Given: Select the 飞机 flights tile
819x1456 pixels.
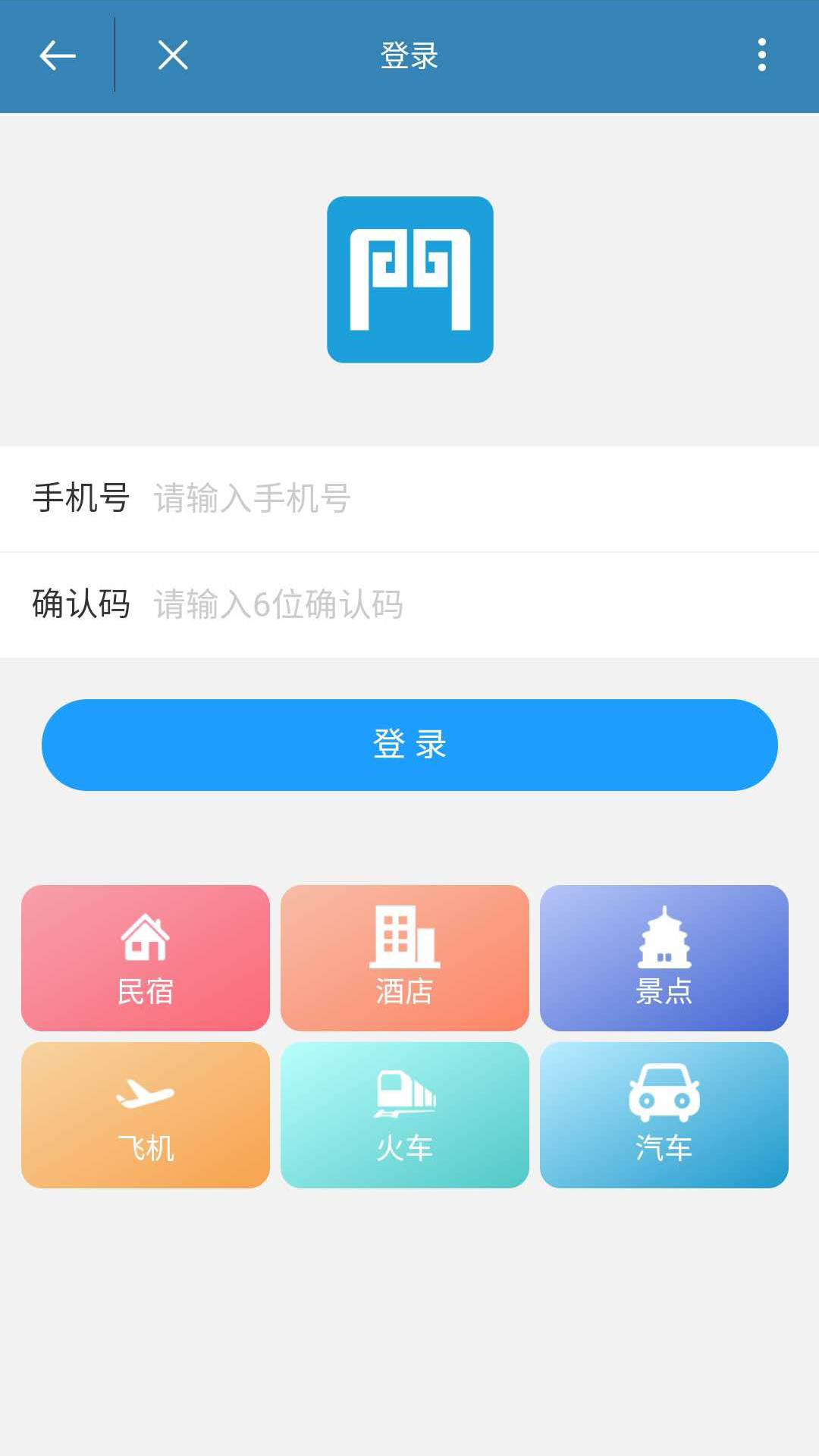Looking at the screenshot, I should [146, 1115].
